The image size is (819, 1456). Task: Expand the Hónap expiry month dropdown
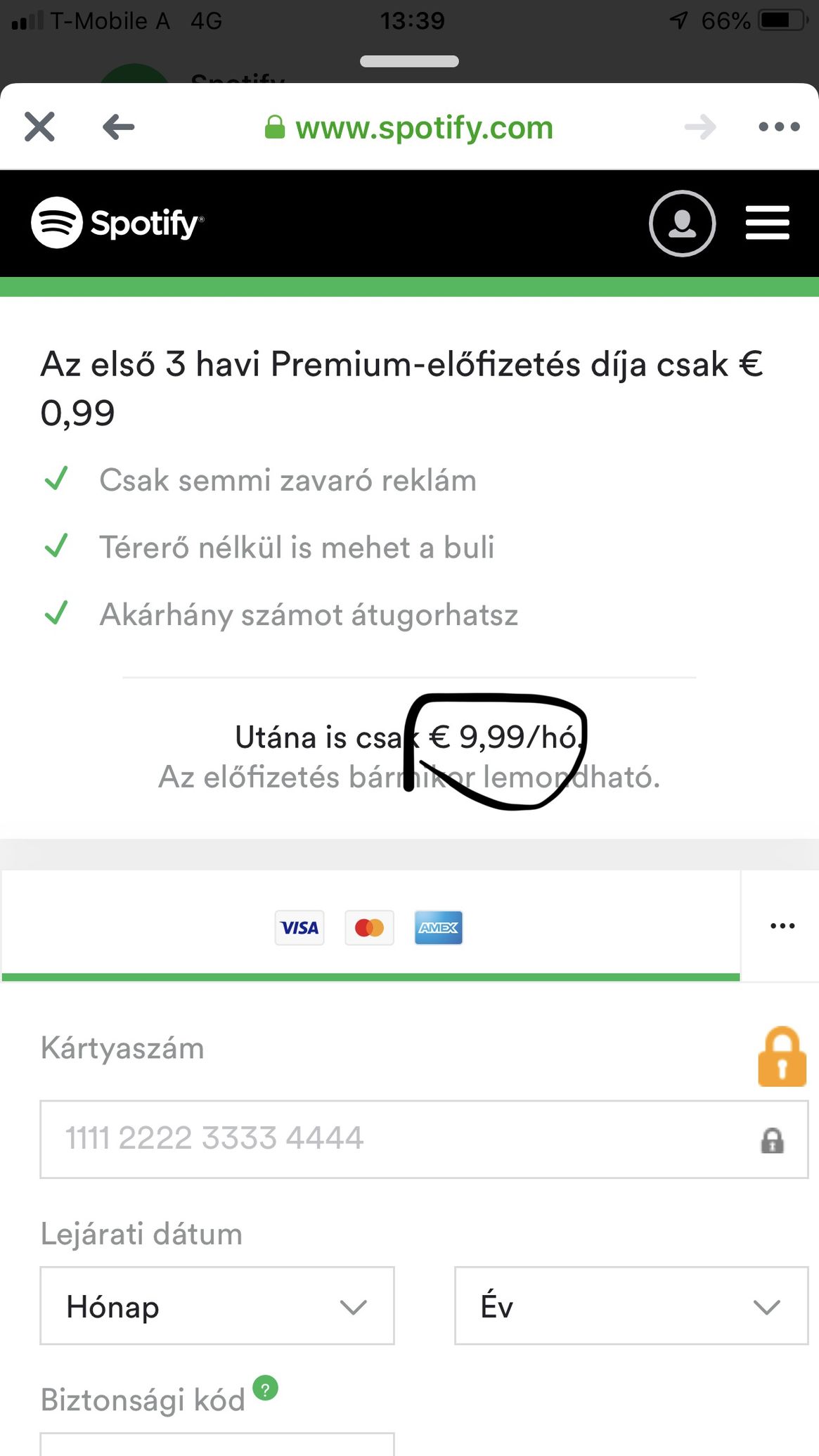pyautogui.click(x=217, y=1306)
